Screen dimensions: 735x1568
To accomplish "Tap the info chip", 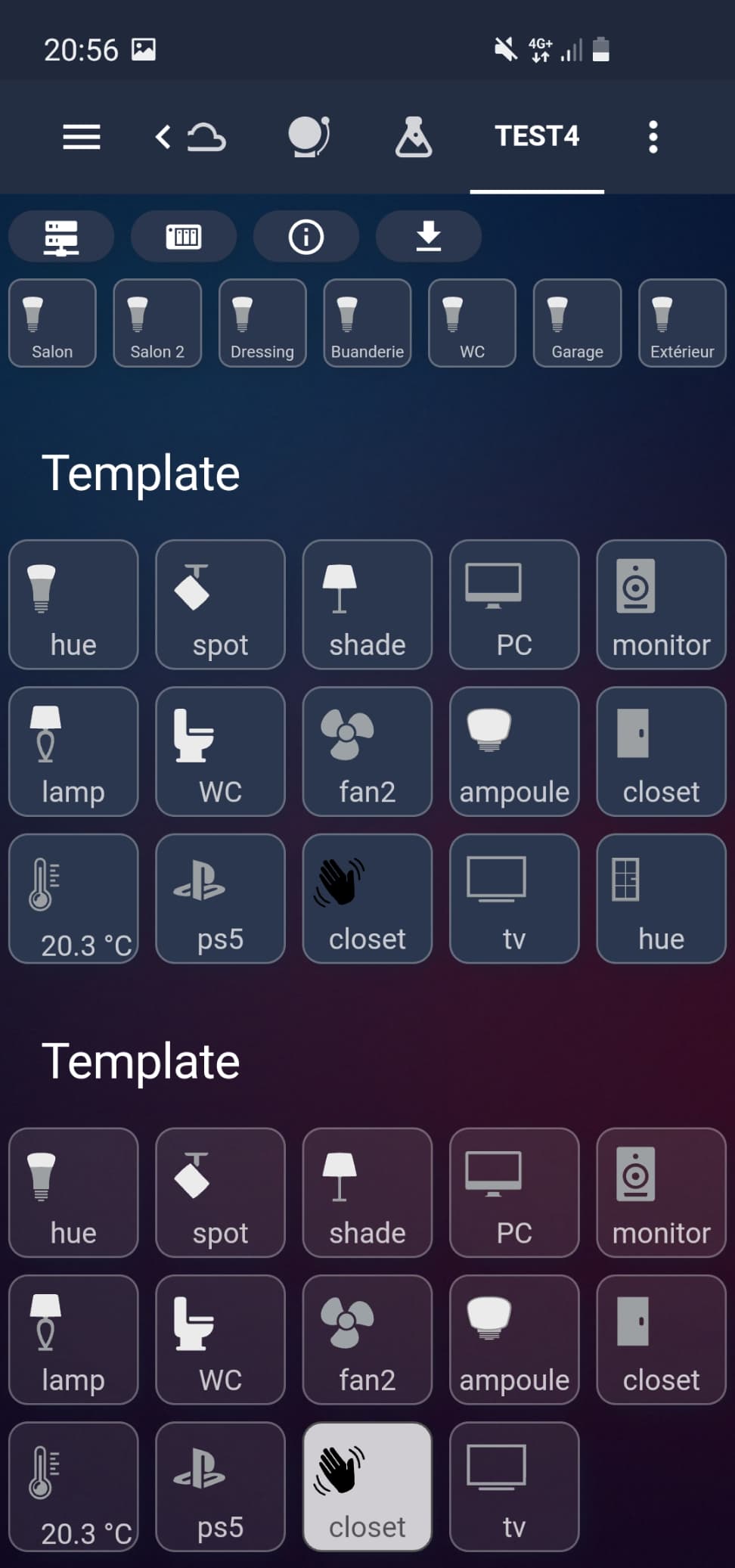I will pos(306,237).
